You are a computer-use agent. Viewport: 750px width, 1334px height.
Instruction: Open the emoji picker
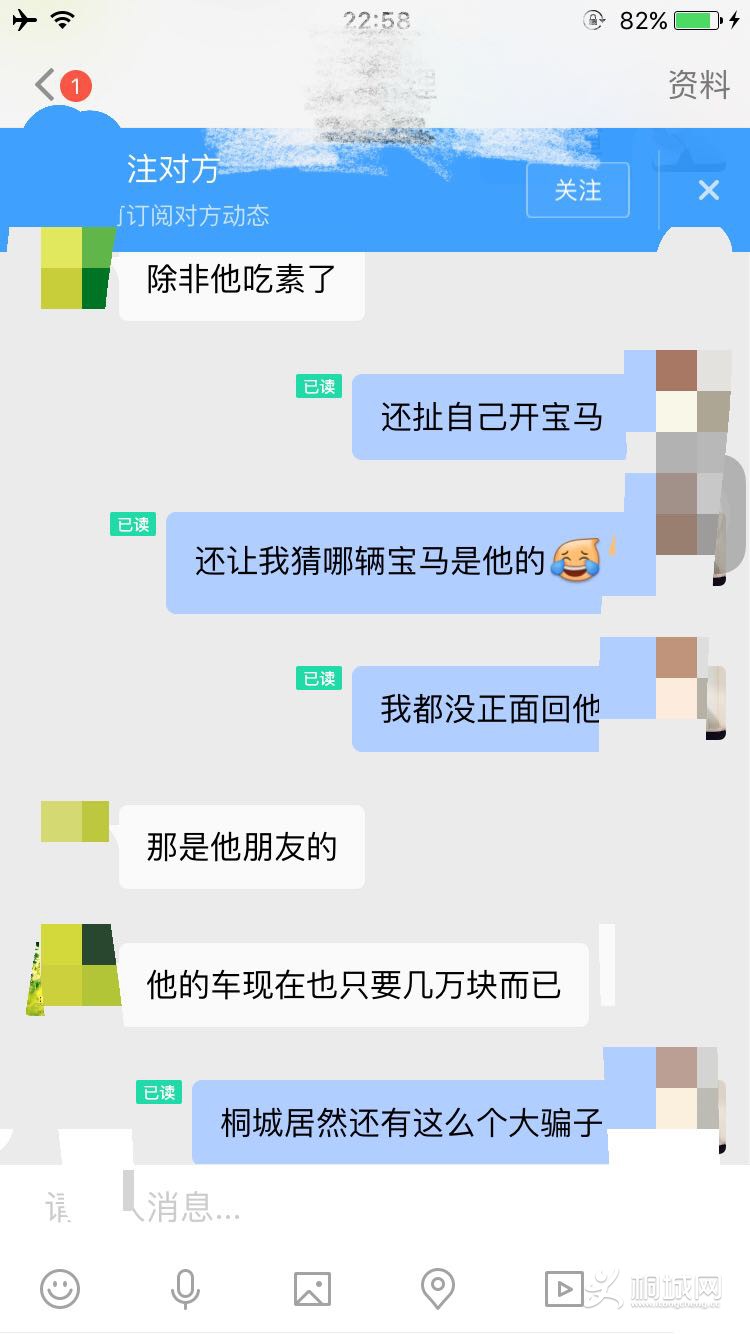(x=60, y=1289)
